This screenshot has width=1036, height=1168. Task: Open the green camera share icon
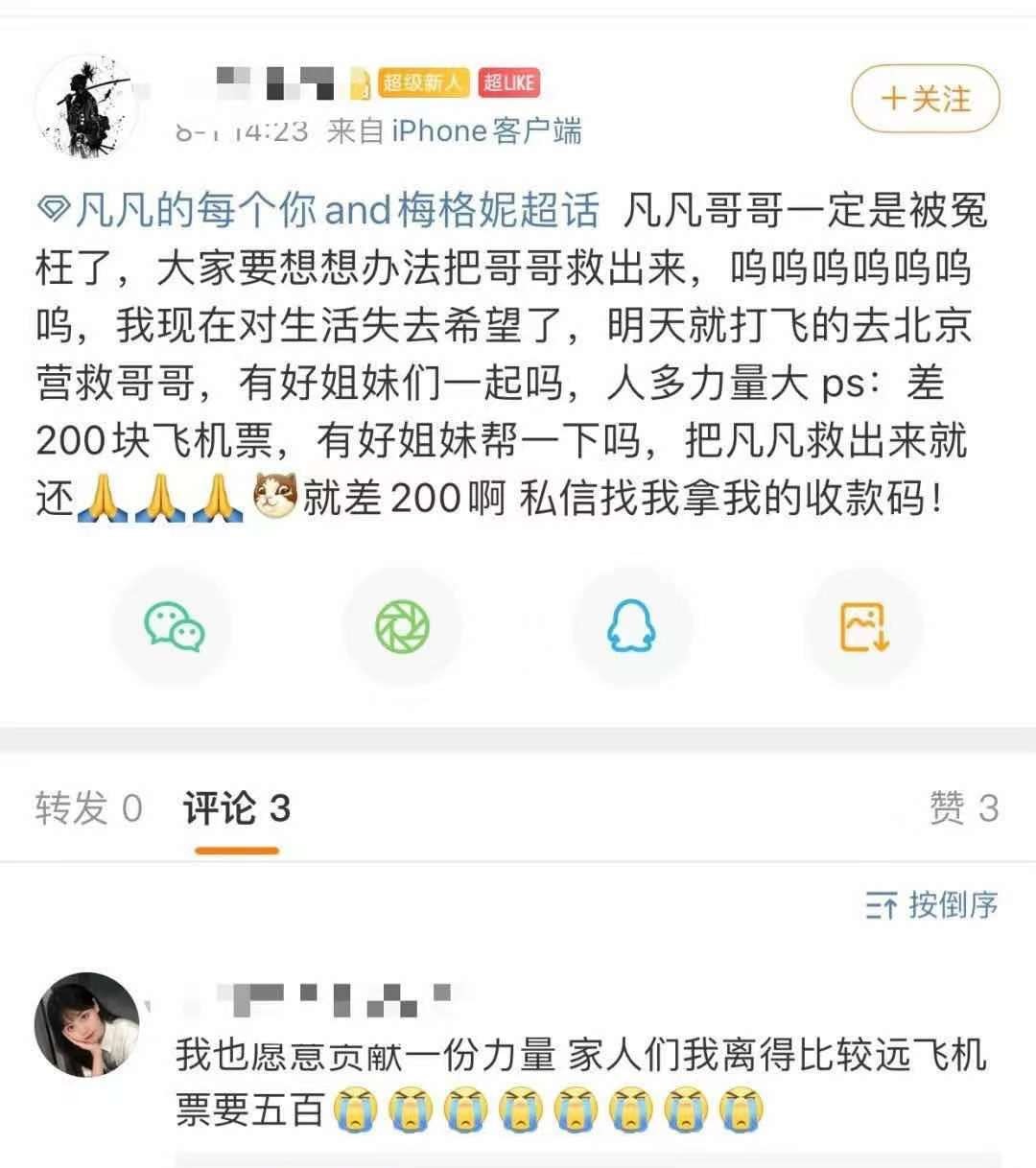pos(403,625)
